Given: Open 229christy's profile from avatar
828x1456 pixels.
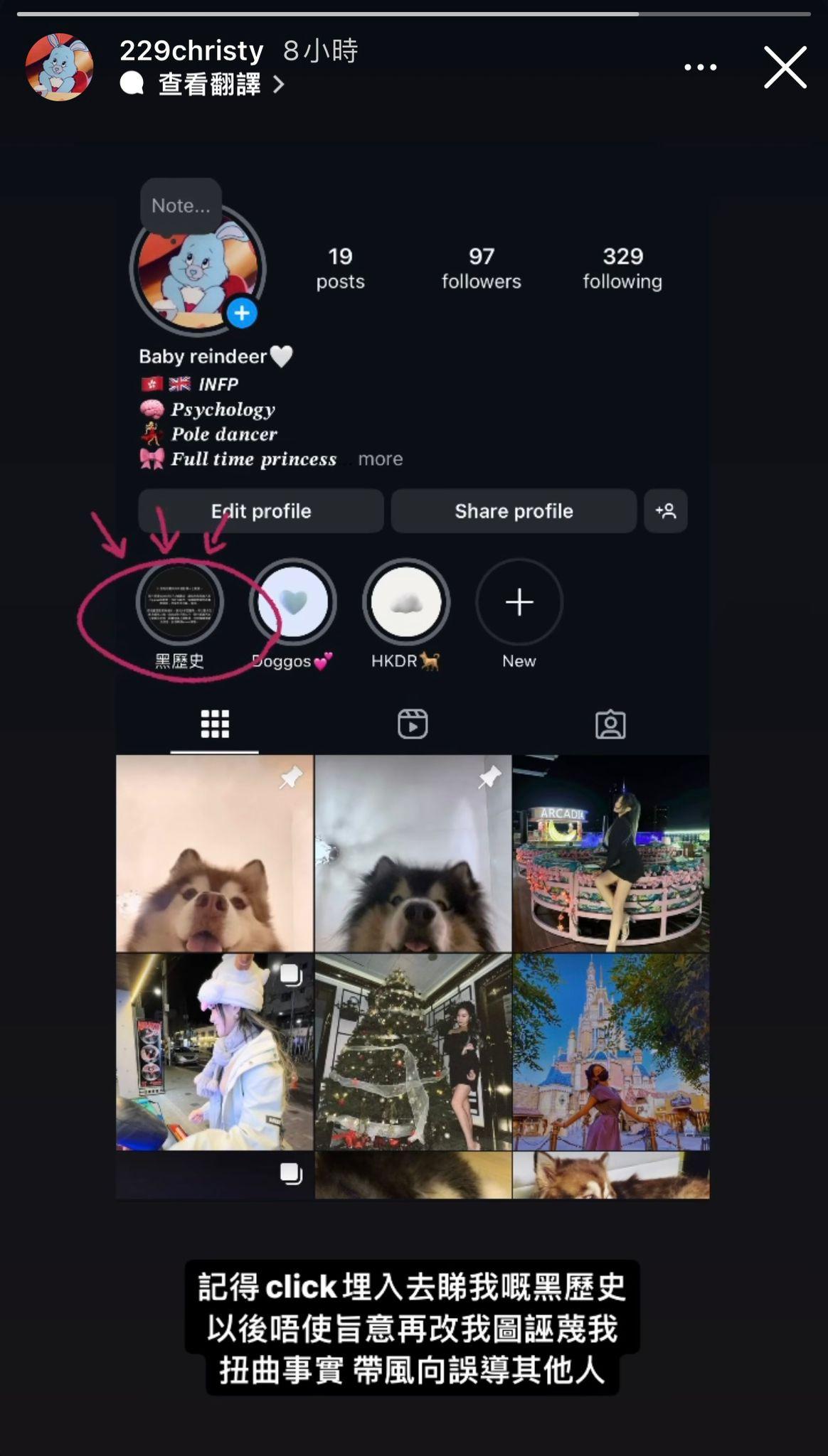Looking at the screenshot, I should pyautogui.click(x=60, y=68).
